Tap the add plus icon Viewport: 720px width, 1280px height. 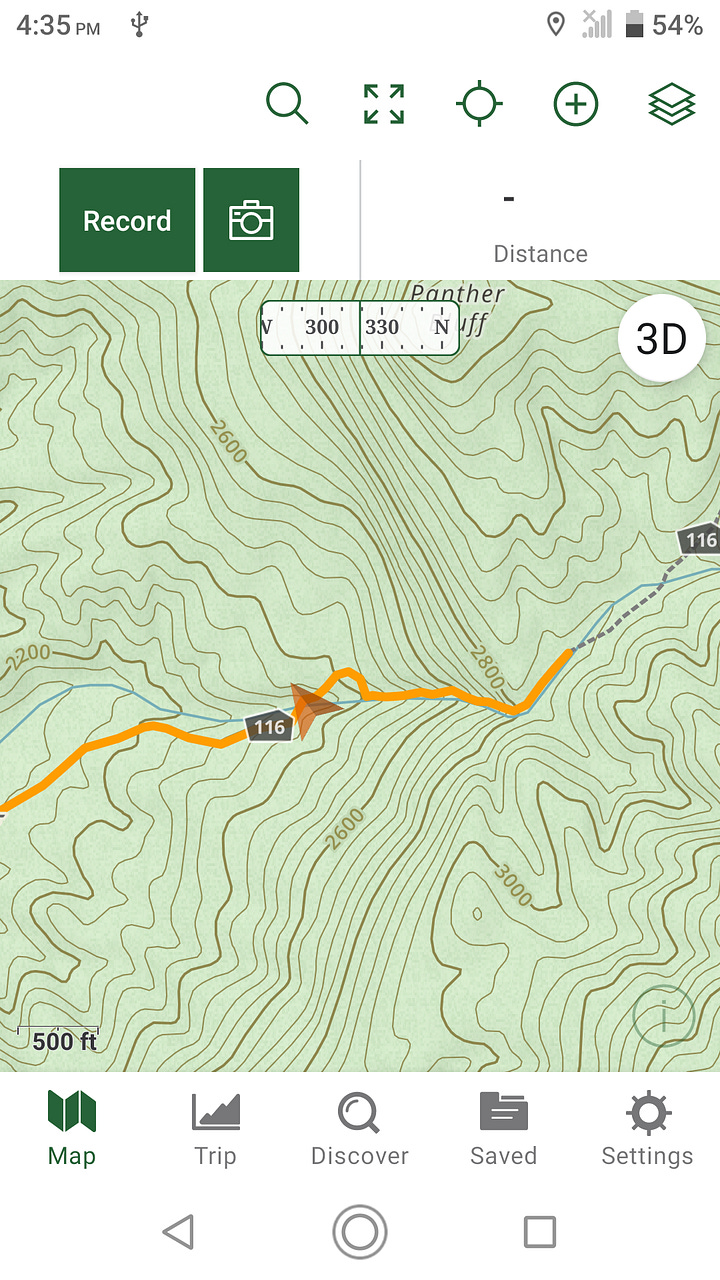pyautogui.click(x=576, y=104)
